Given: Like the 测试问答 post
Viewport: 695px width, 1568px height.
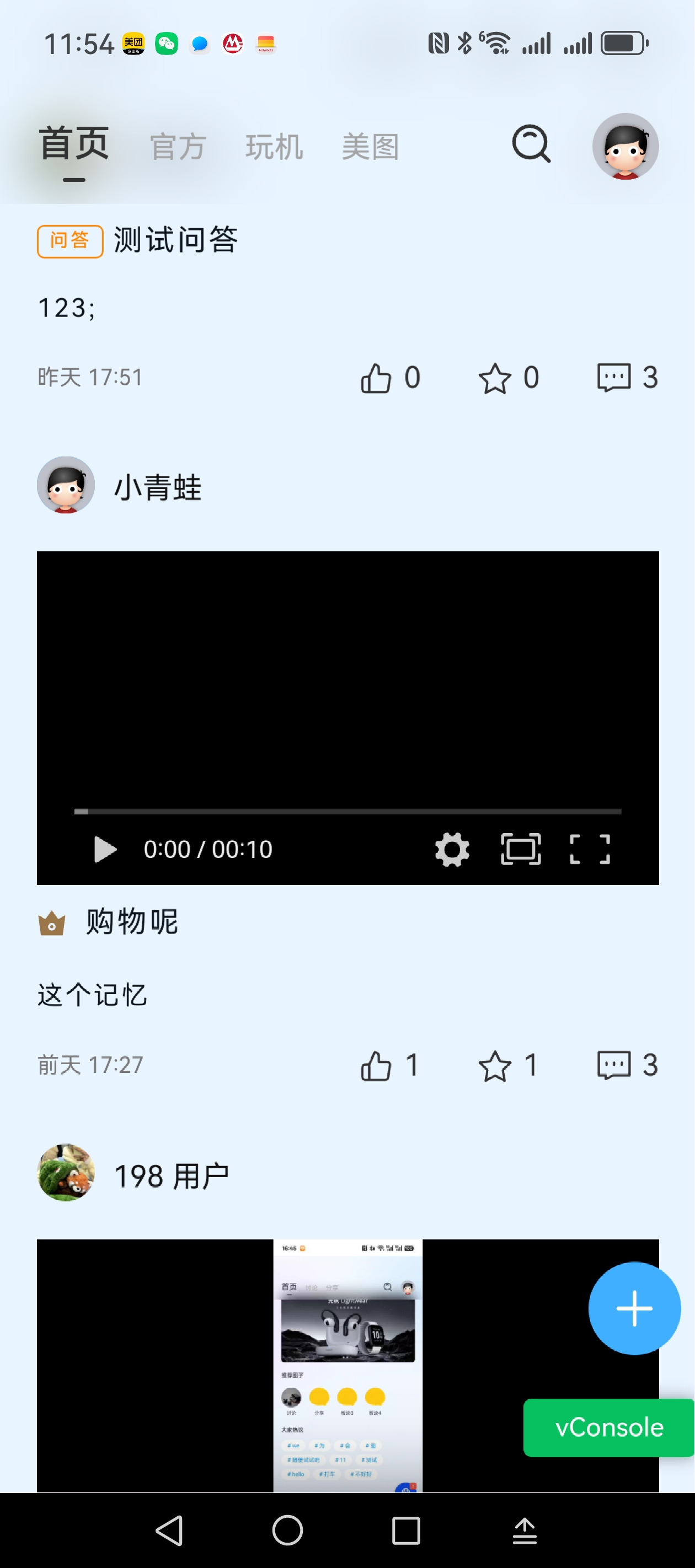Looking at the screenshot, I should [376, 378].
